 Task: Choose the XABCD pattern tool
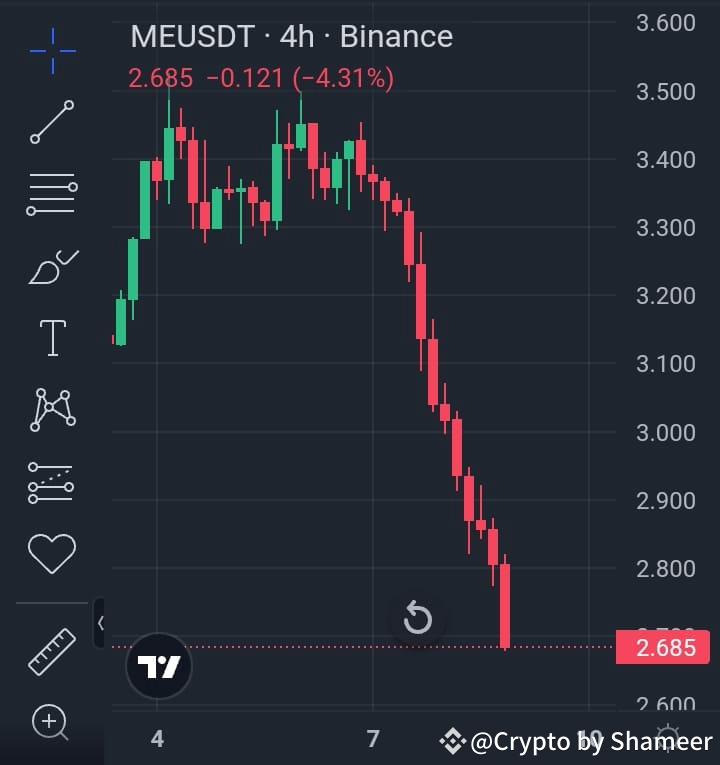point(52,409)
